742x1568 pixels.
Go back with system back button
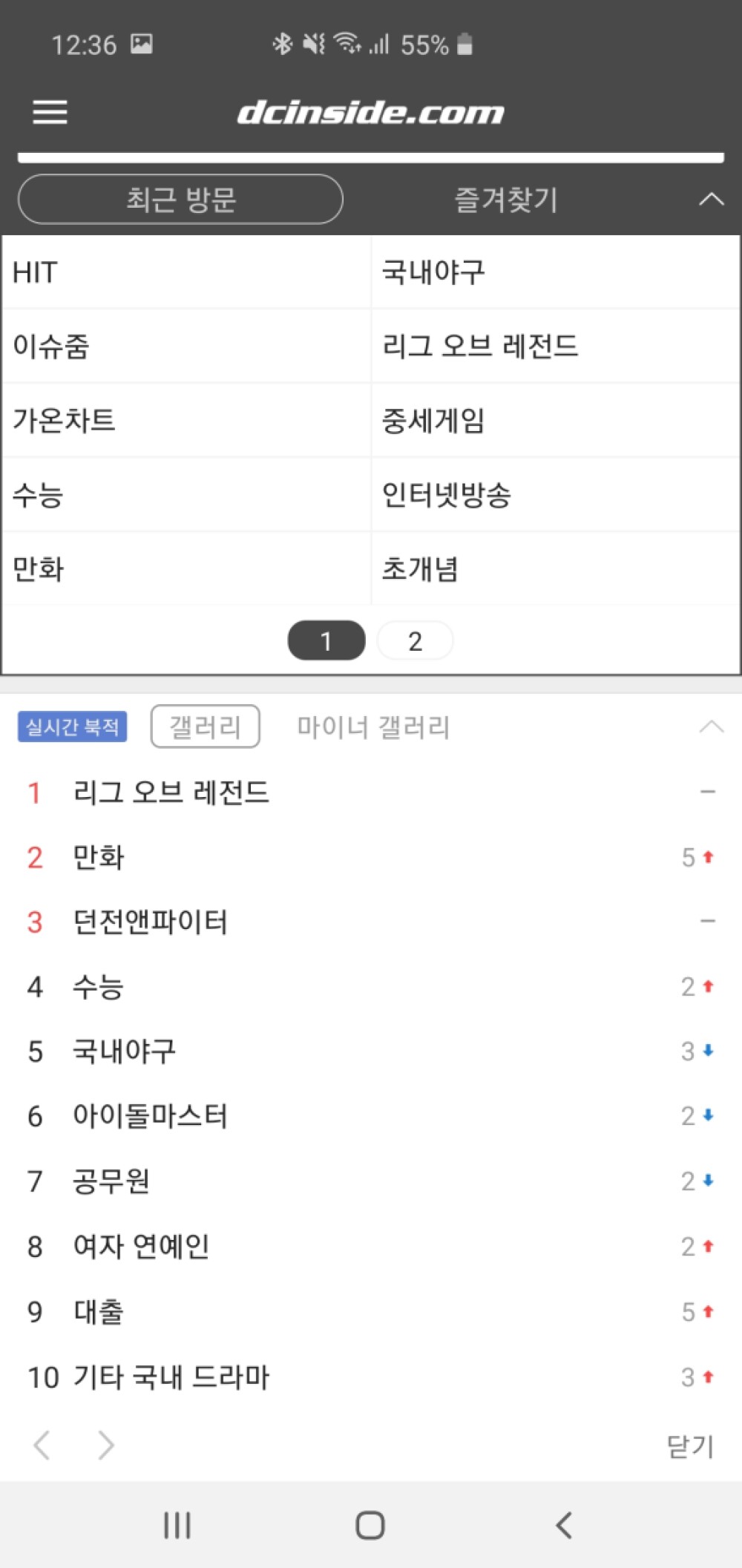tap(564, 1526)
